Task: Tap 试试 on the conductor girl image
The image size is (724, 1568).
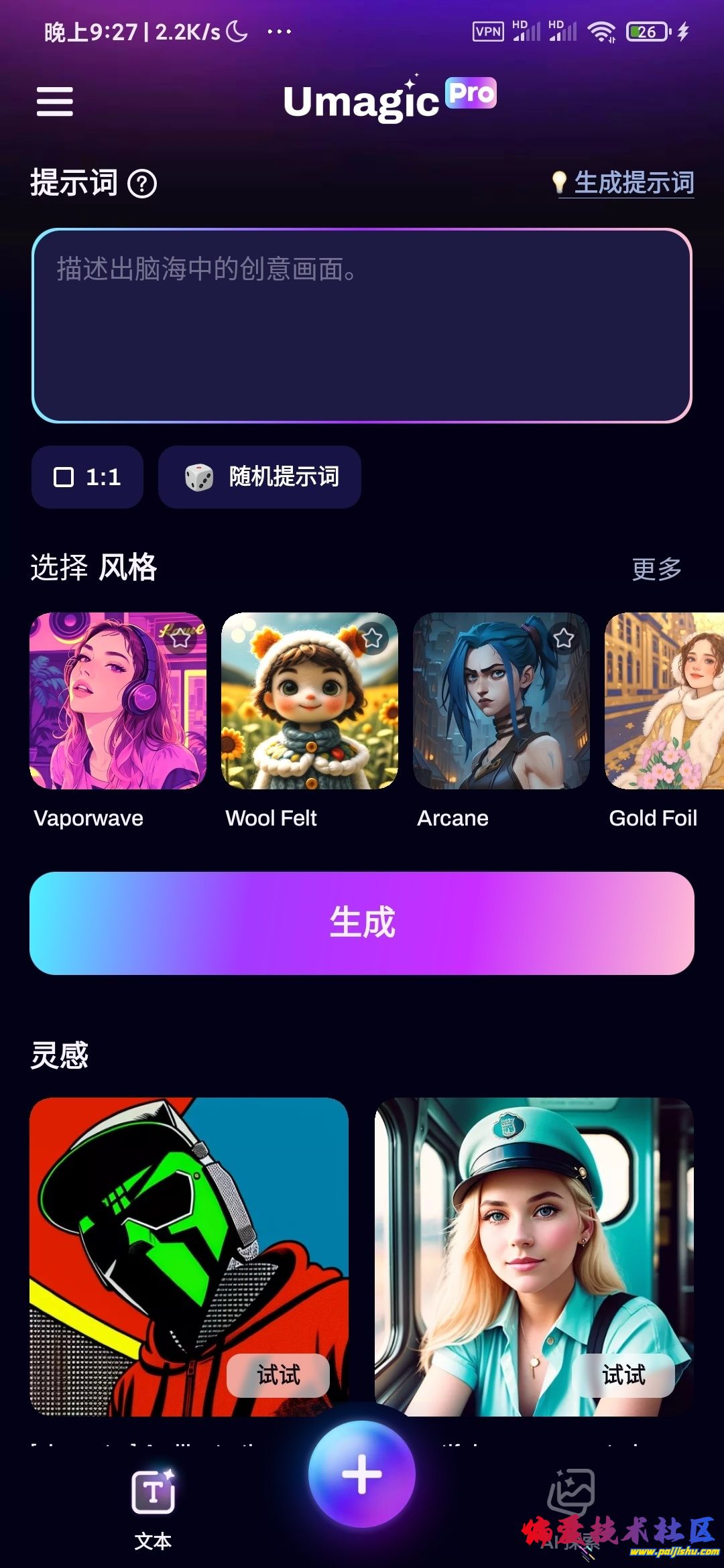Action: pyautogui.click(x=623, y=1376)
